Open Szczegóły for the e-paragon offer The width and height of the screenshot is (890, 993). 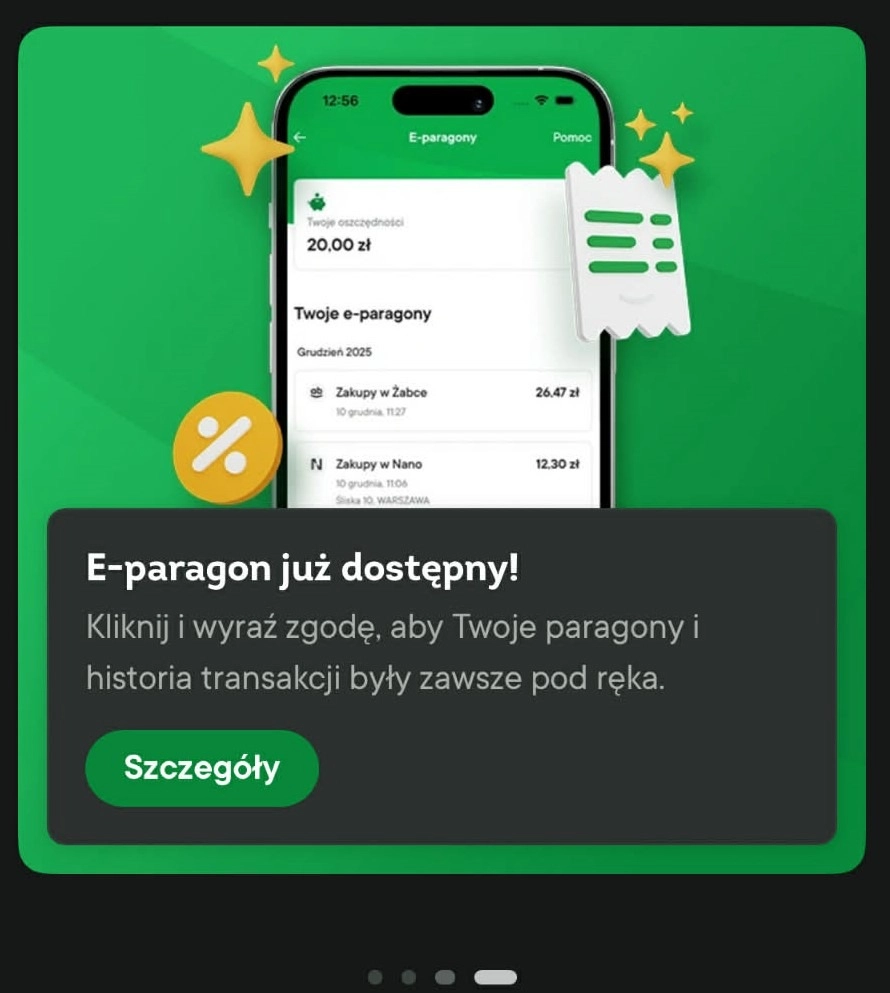tap(201, 768)
